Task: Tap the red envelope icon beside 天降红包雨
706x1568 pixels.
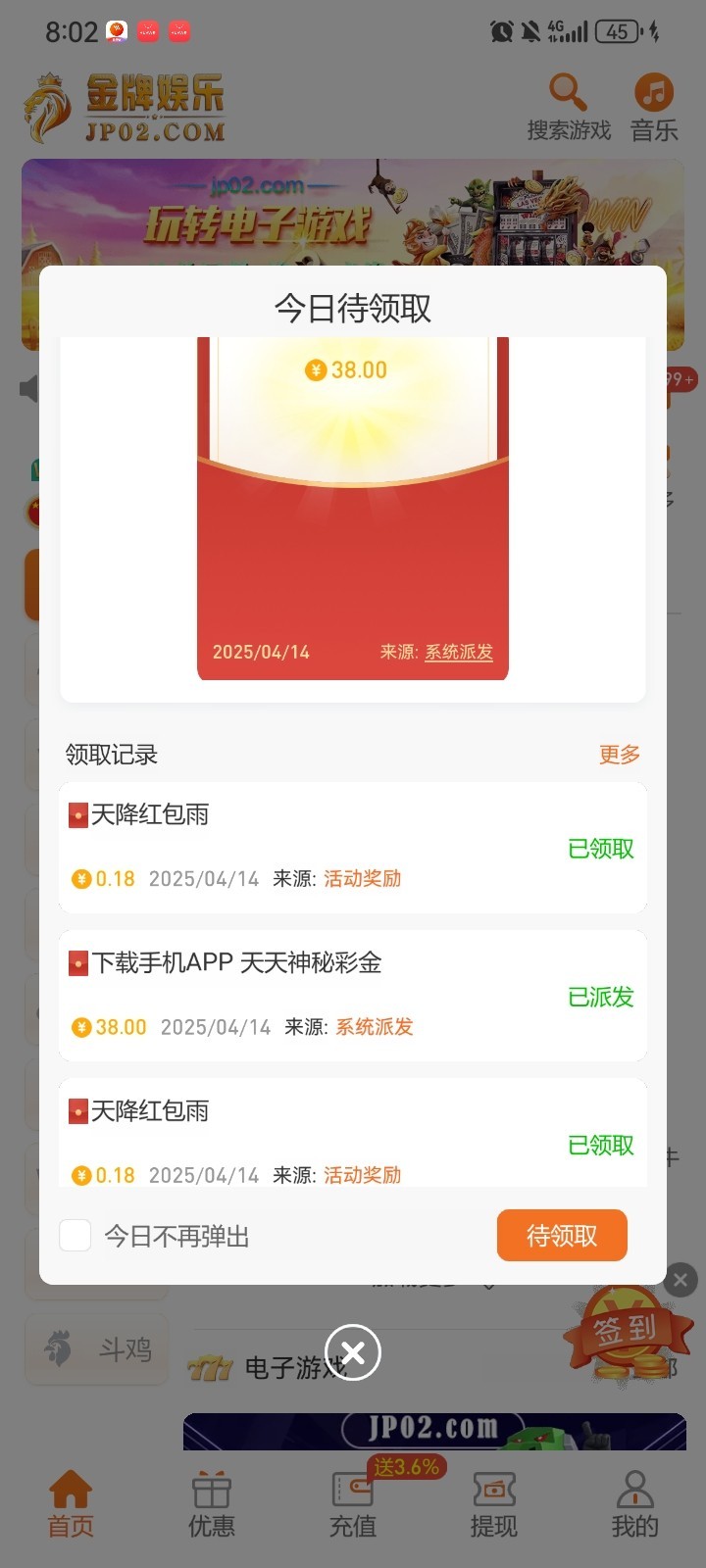Action: point(78,814)
